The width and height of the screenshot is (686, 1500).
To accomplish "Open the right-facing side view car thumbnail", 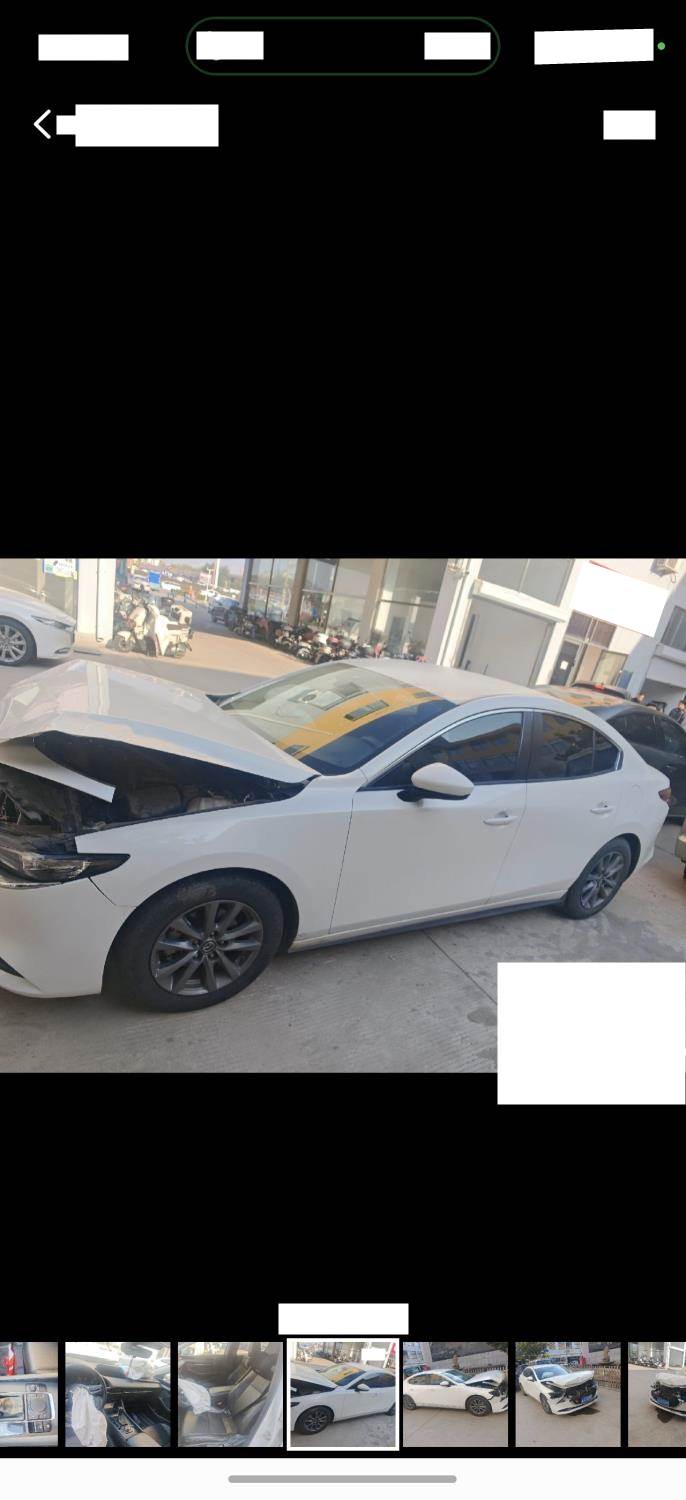I will [x=455, y=1394].
